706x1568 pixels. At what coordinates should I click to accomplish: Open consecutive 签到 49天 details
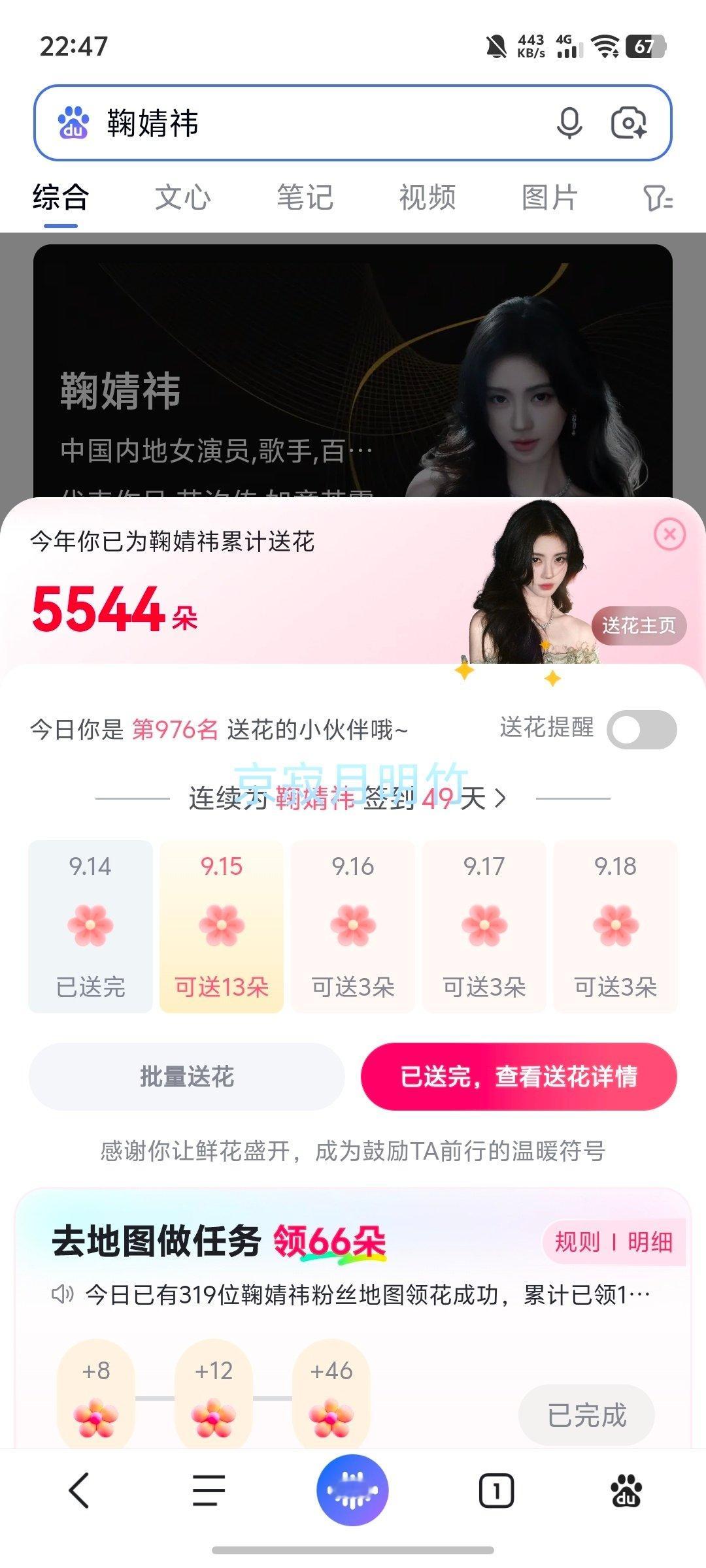click(x=348, y=798)
